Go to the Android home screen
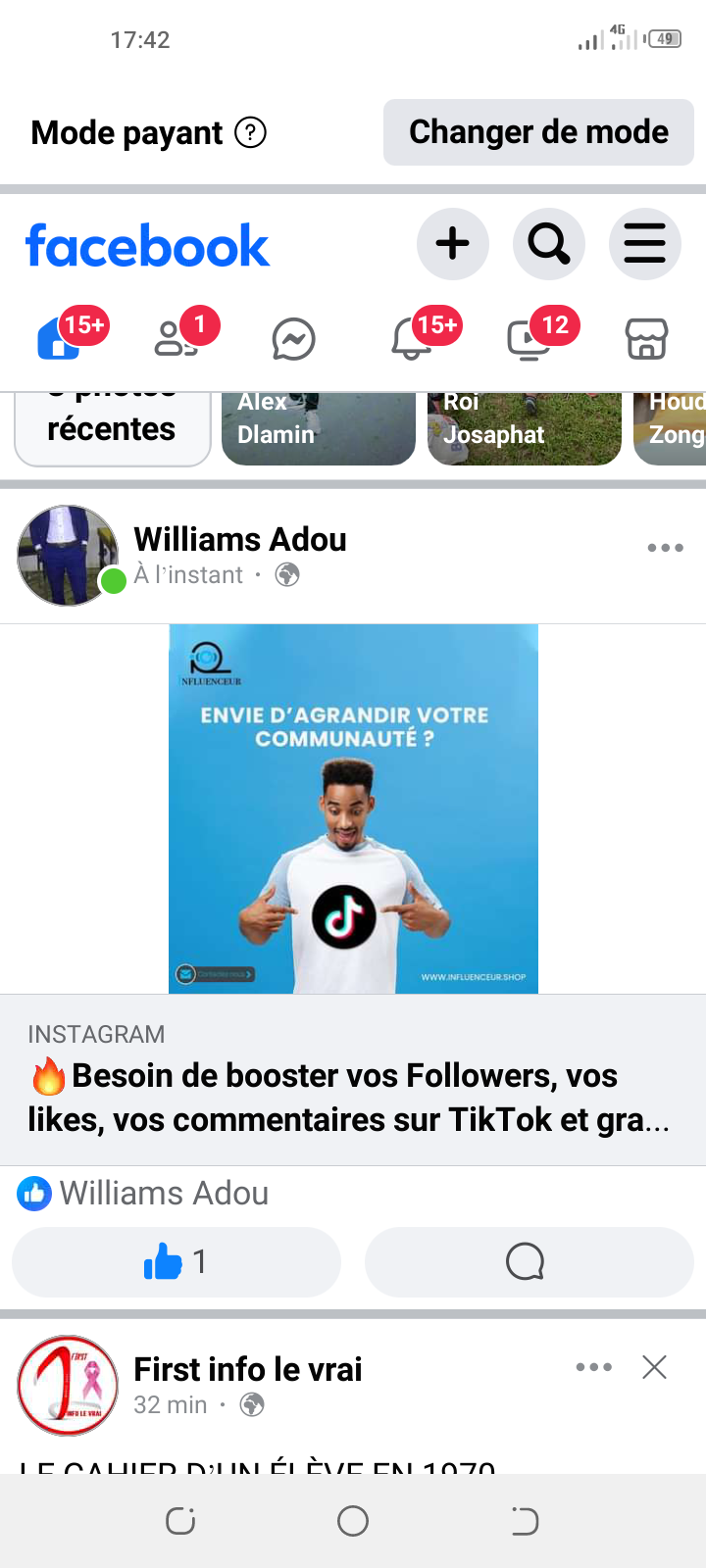The width and height of the screenshot is (706, 1568). click(x=353, y=1521)
